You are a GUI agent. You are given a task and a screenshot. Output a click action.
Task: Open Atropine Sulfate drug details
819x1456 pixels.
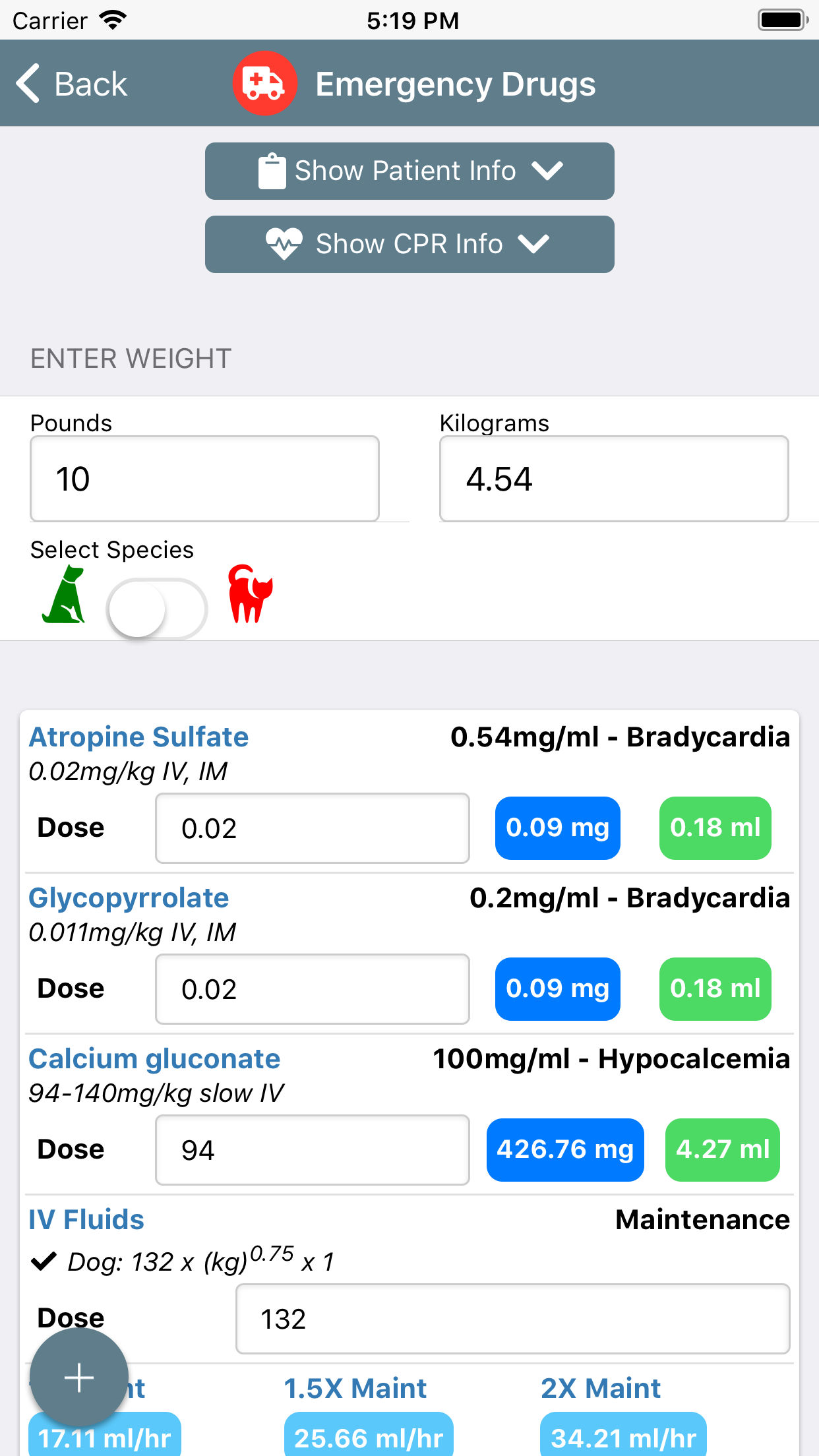pos(138,737)
